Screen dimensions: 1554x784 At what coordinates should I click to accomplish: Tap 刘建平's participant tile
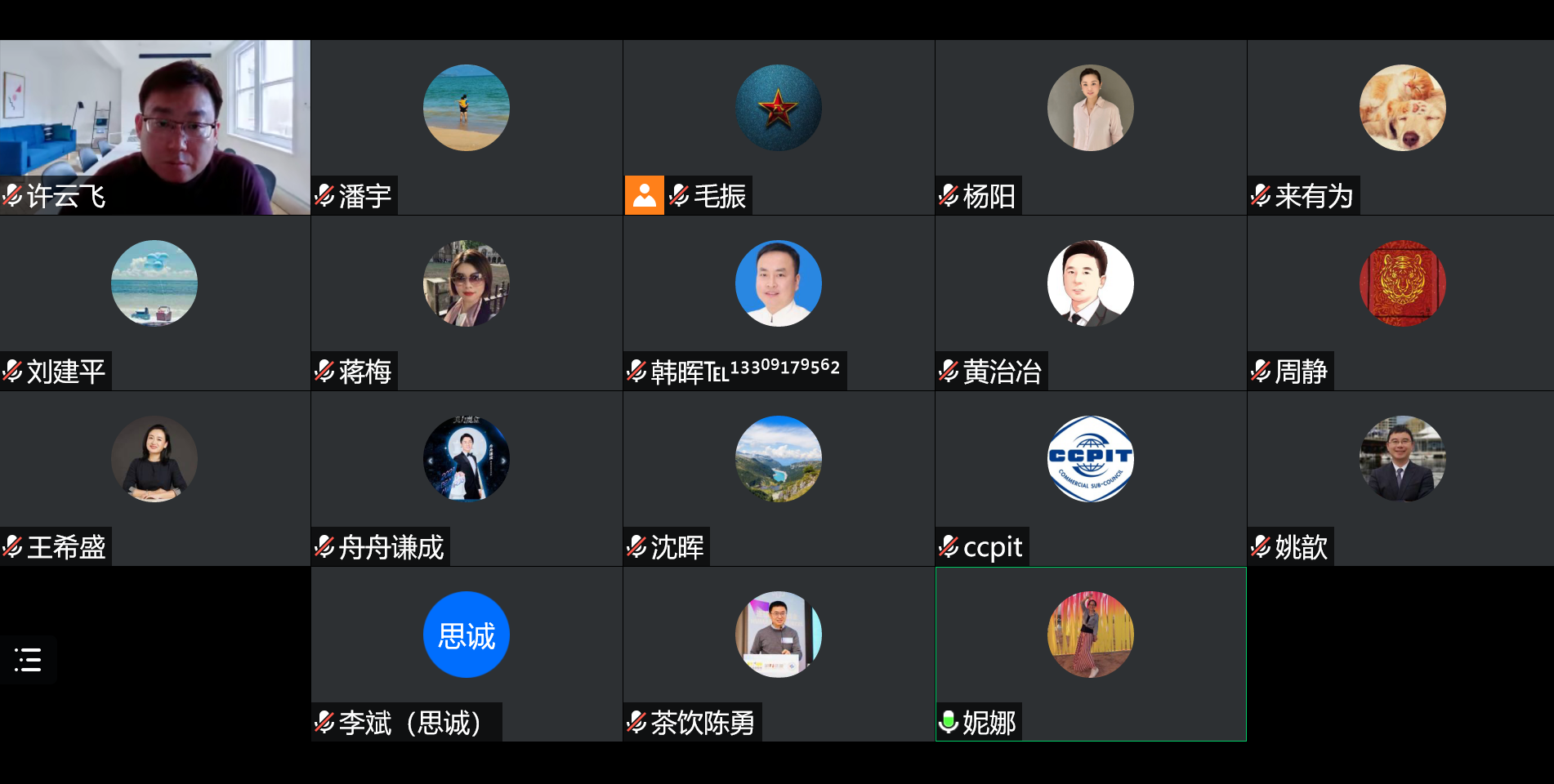pos(155,302)
